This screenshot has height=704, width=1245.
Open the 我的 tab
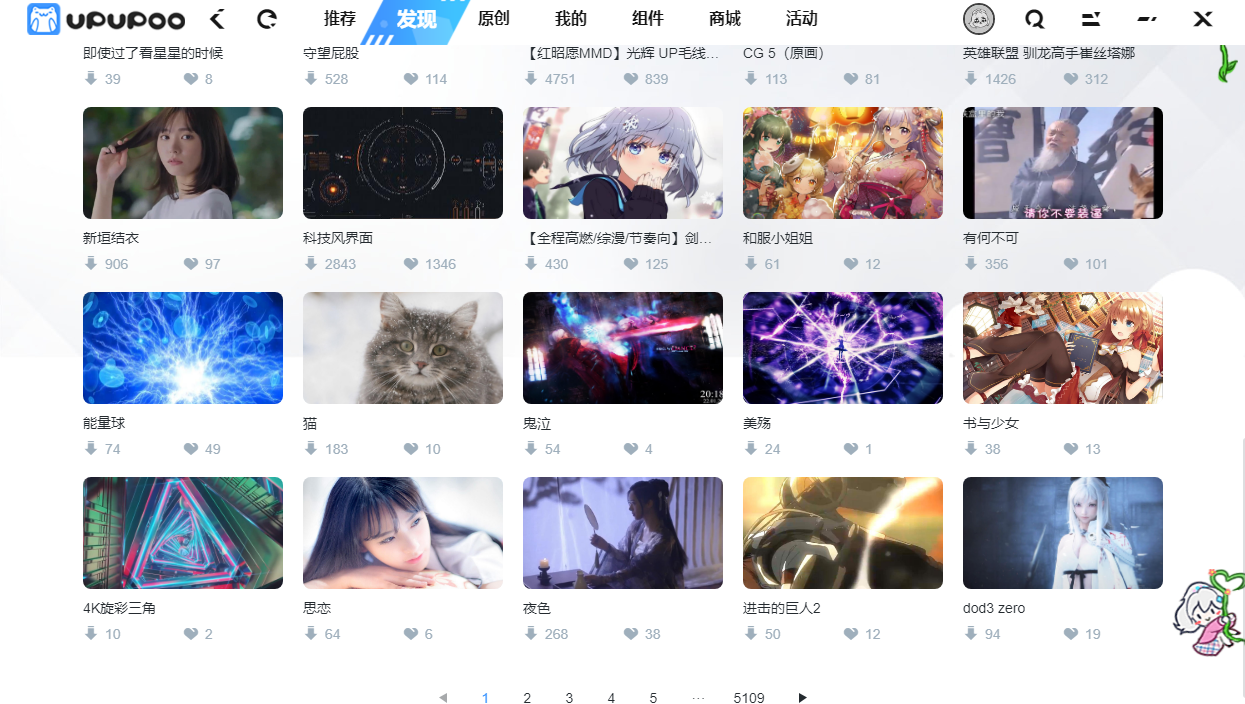pyautogui.click(x=571, y=18)
